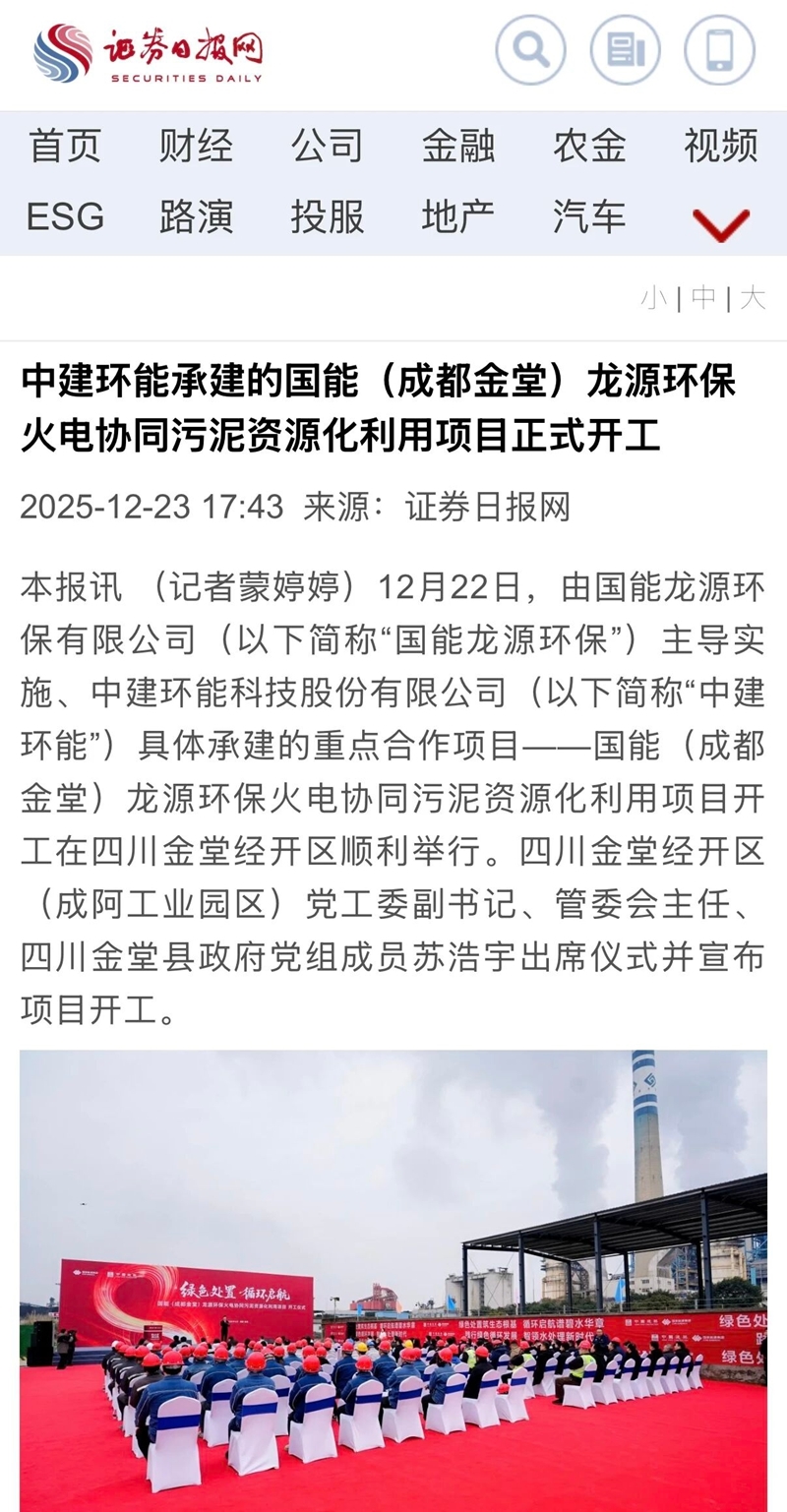The width and height of the screenshot is (787, 1512).
Task: Set font size to 大
Action: pos(753,297)
